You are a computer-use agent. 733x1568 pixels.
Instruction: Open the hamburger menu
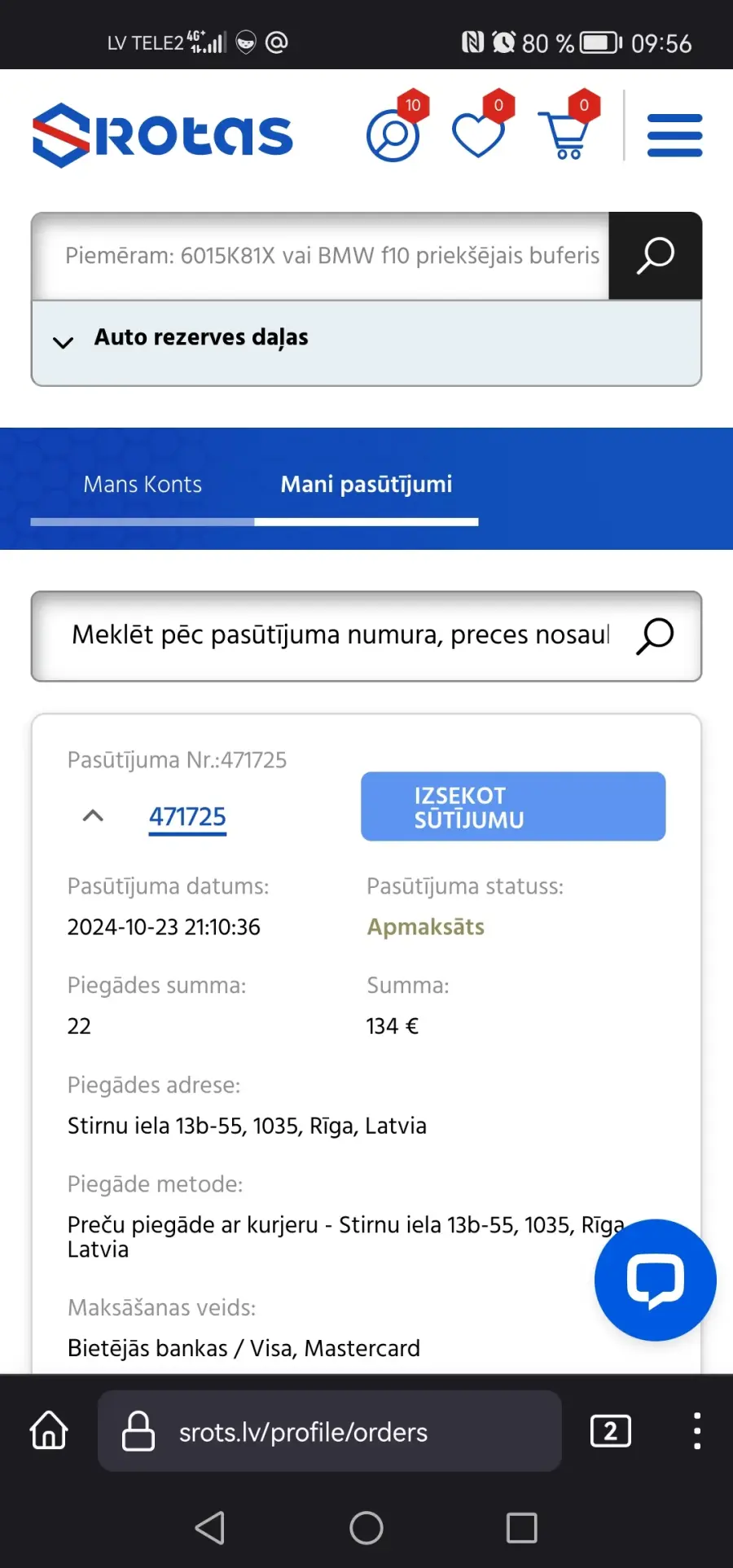[x=674, y=135]
